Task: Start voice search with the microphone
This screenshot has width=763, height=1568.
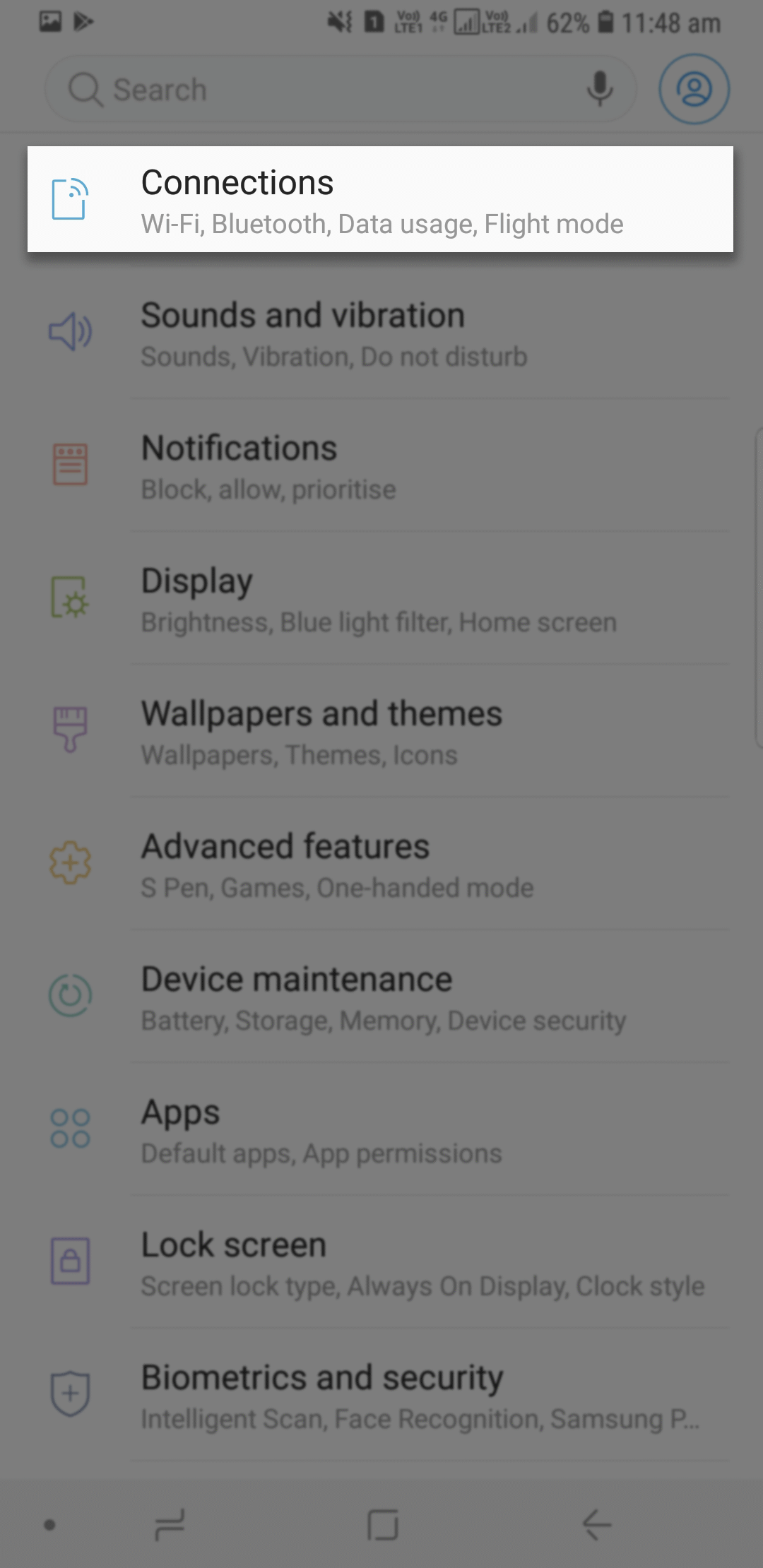Action: click(x=600, y=89)
